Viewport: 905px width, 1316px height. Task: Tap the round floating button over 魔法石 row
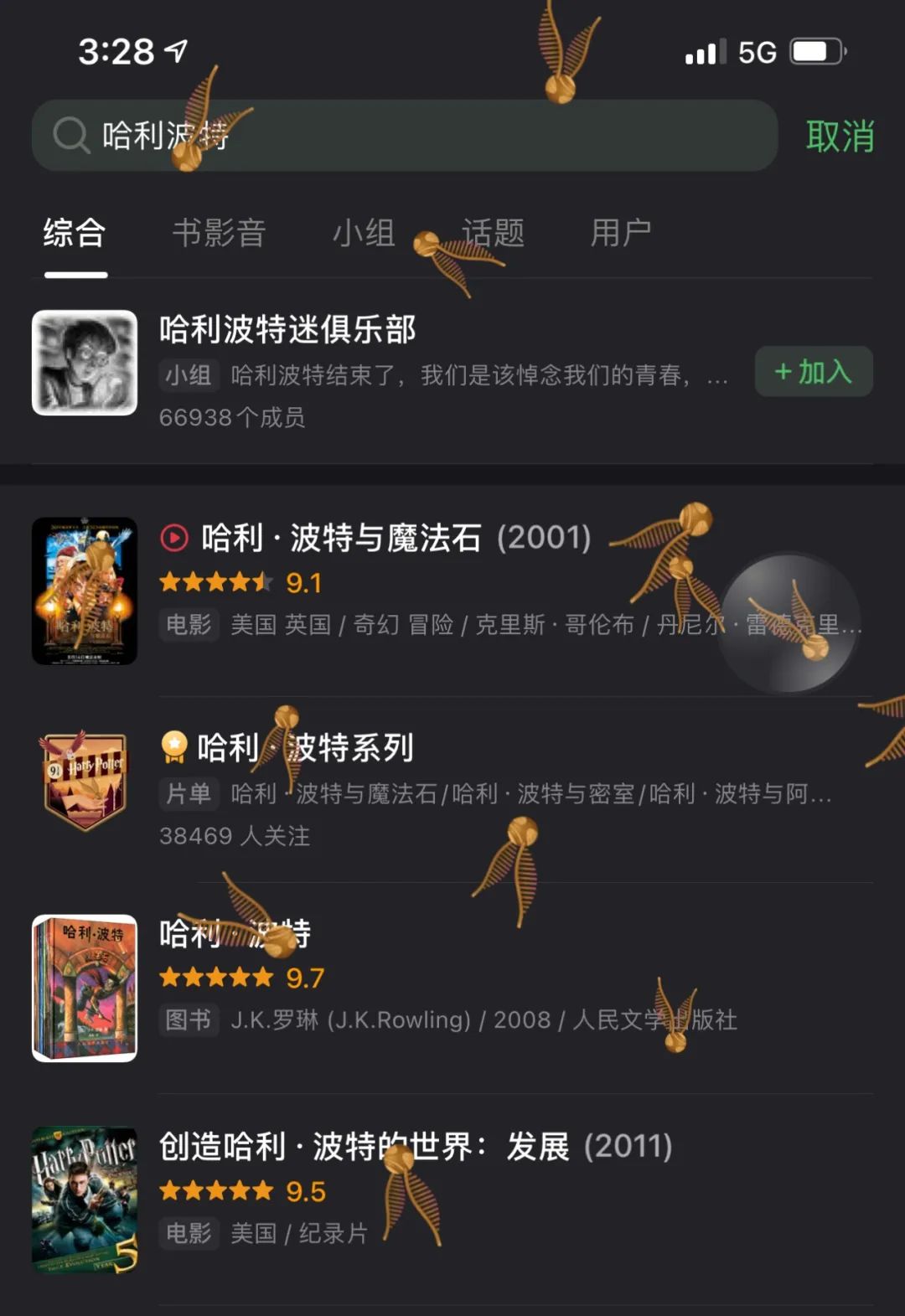[789, 622]
